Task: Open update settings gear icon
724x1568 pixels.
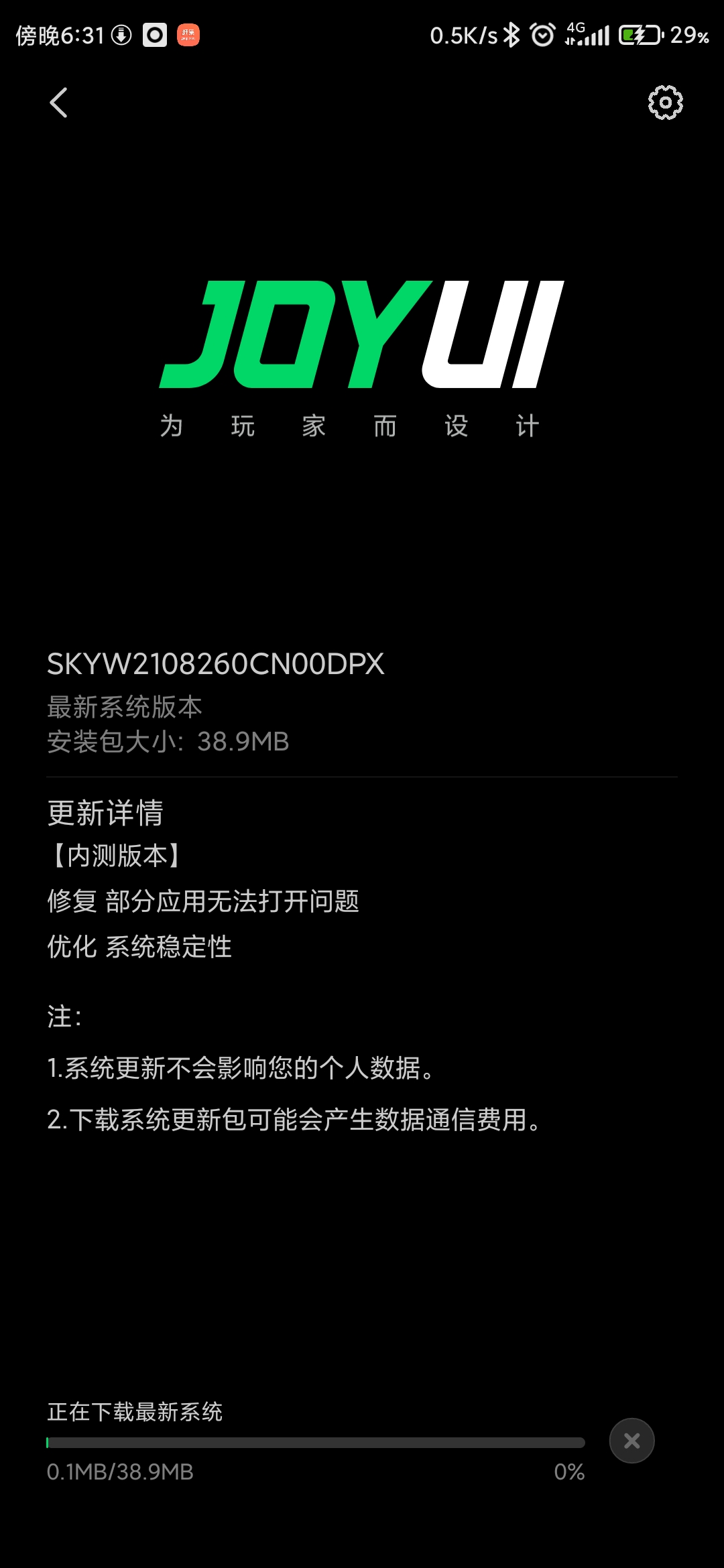Action: [665, 103]
